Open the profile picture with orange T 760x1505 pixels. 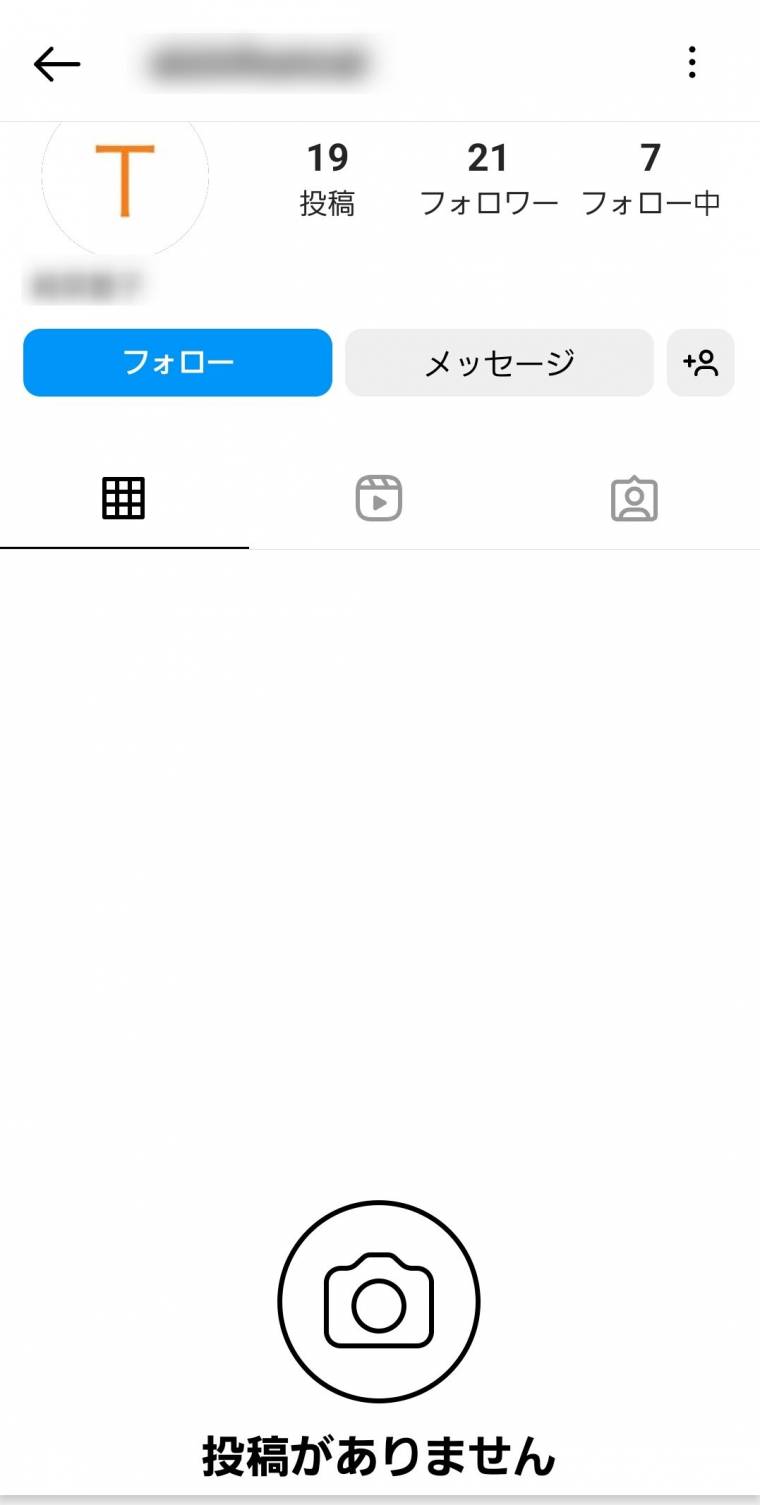click(124, 180)
